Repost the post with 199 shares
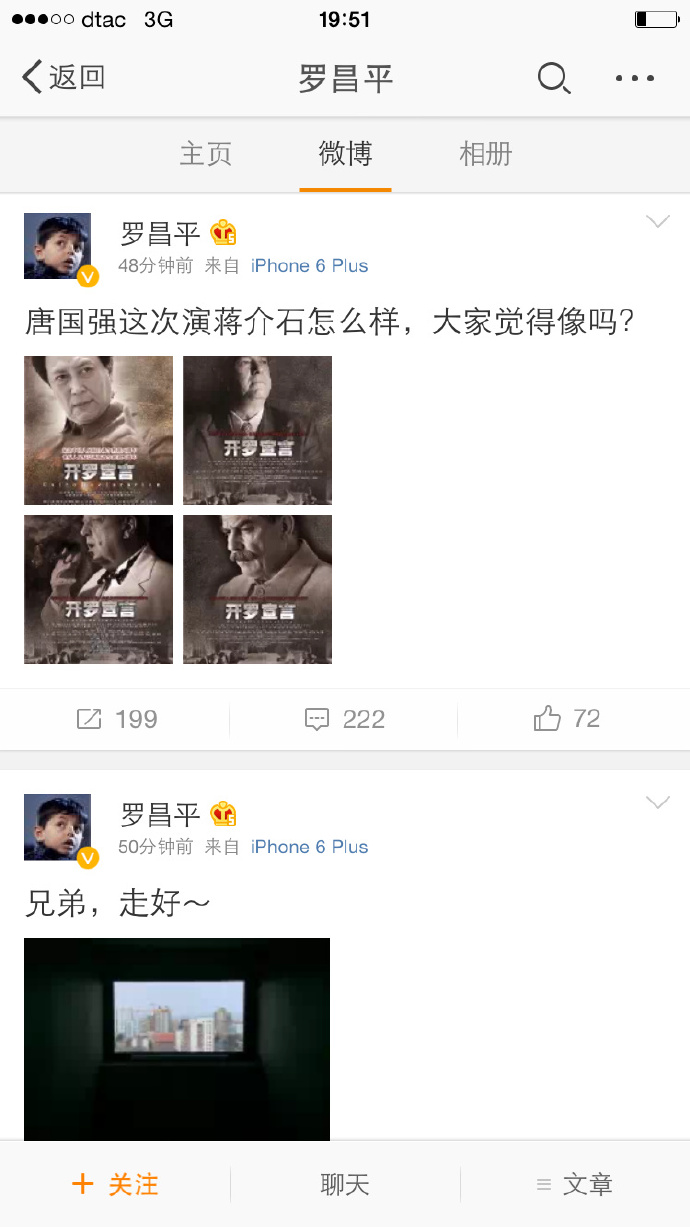Screen dimensions: 690x1227 point(116,719)
